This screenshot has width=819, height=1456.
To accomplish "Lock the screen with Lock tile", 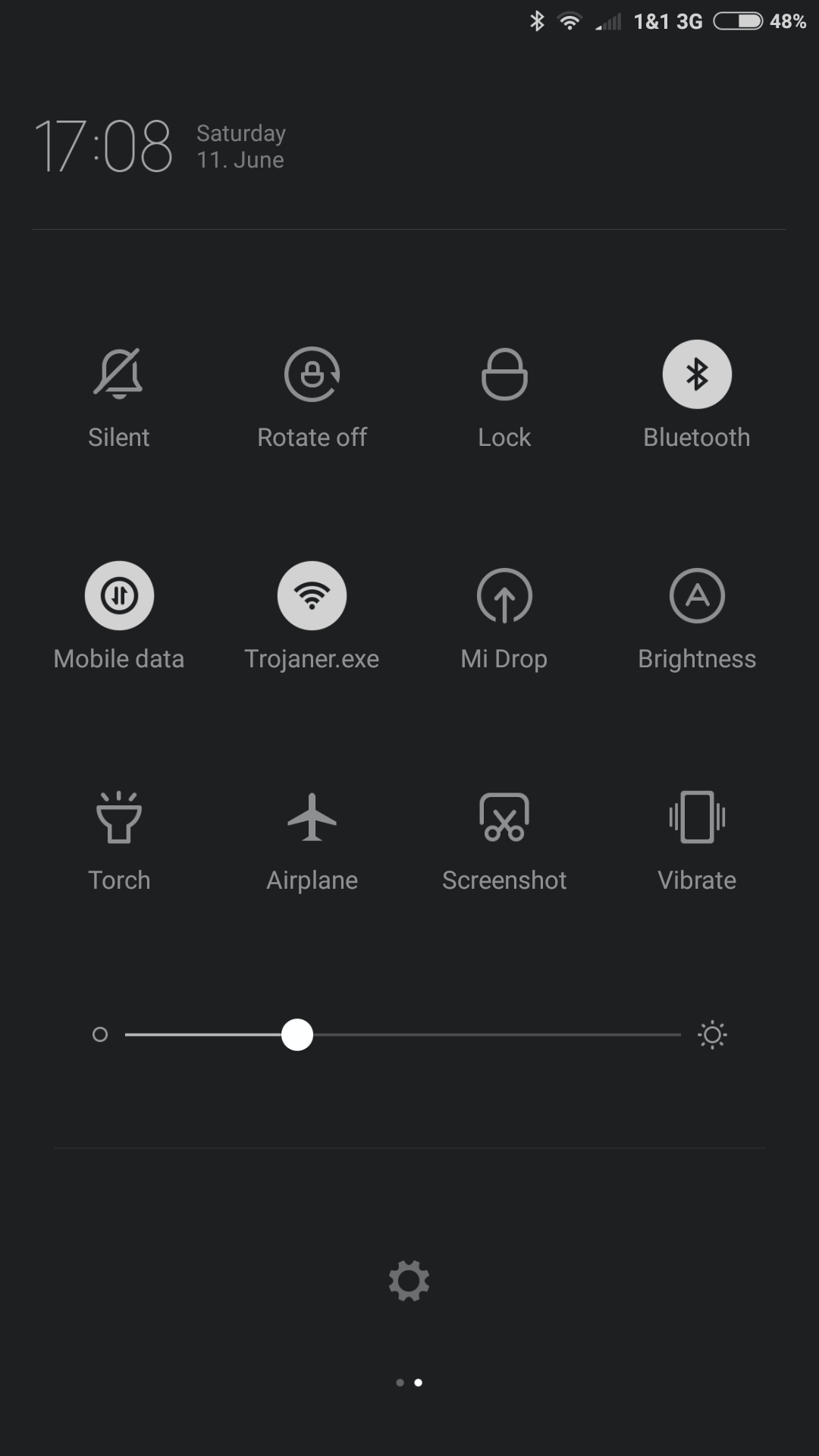I will [x=504, y=374].
